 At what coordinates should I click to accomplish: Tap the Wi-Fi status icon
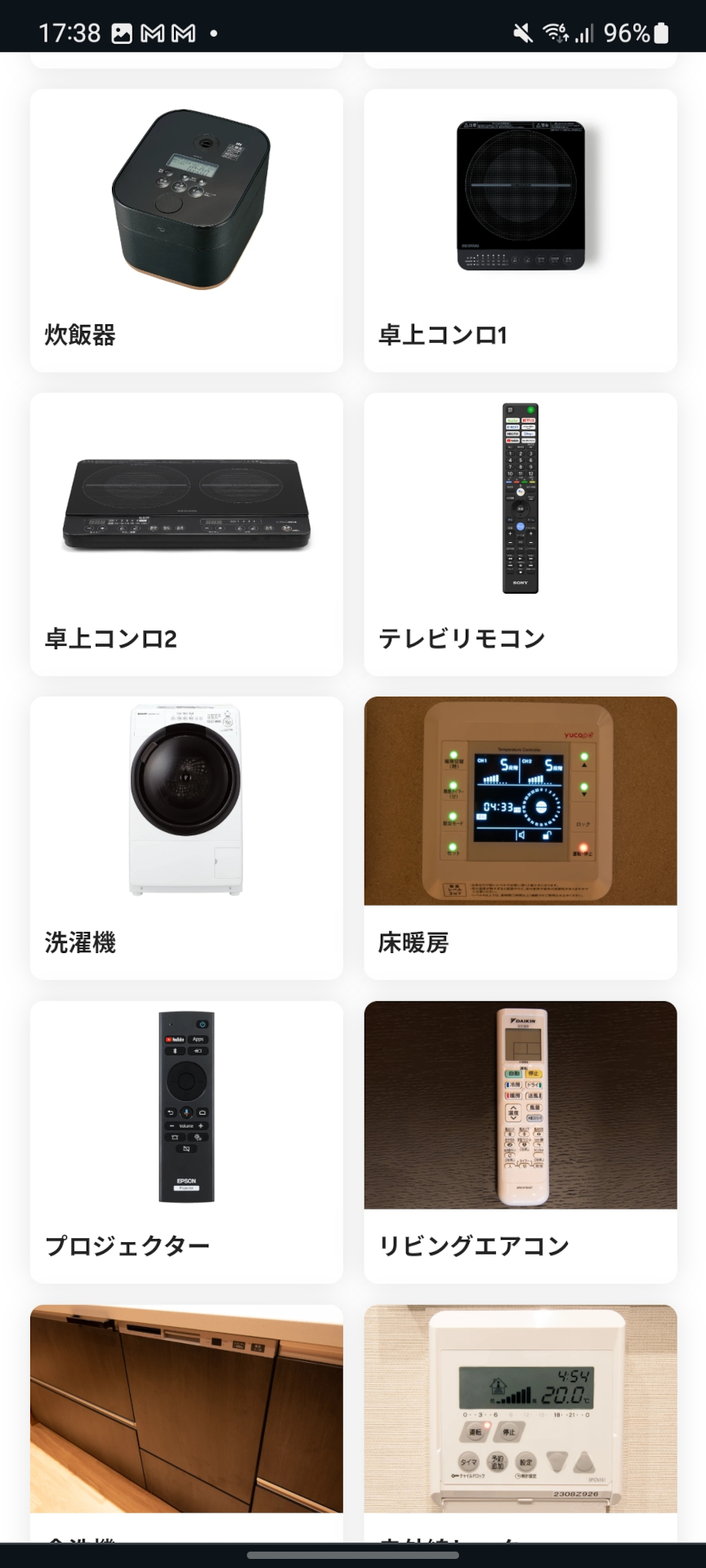point(556,33)
